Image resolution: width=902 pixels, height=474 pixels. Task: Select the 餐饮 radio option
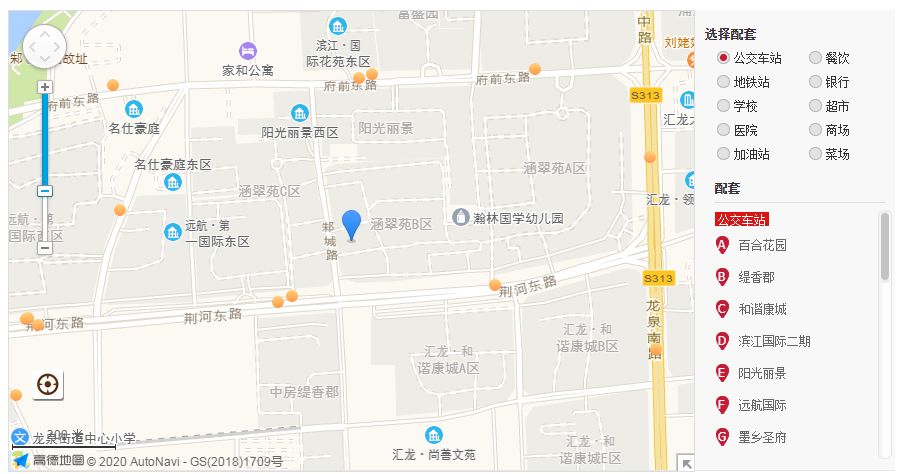(816, 58)
